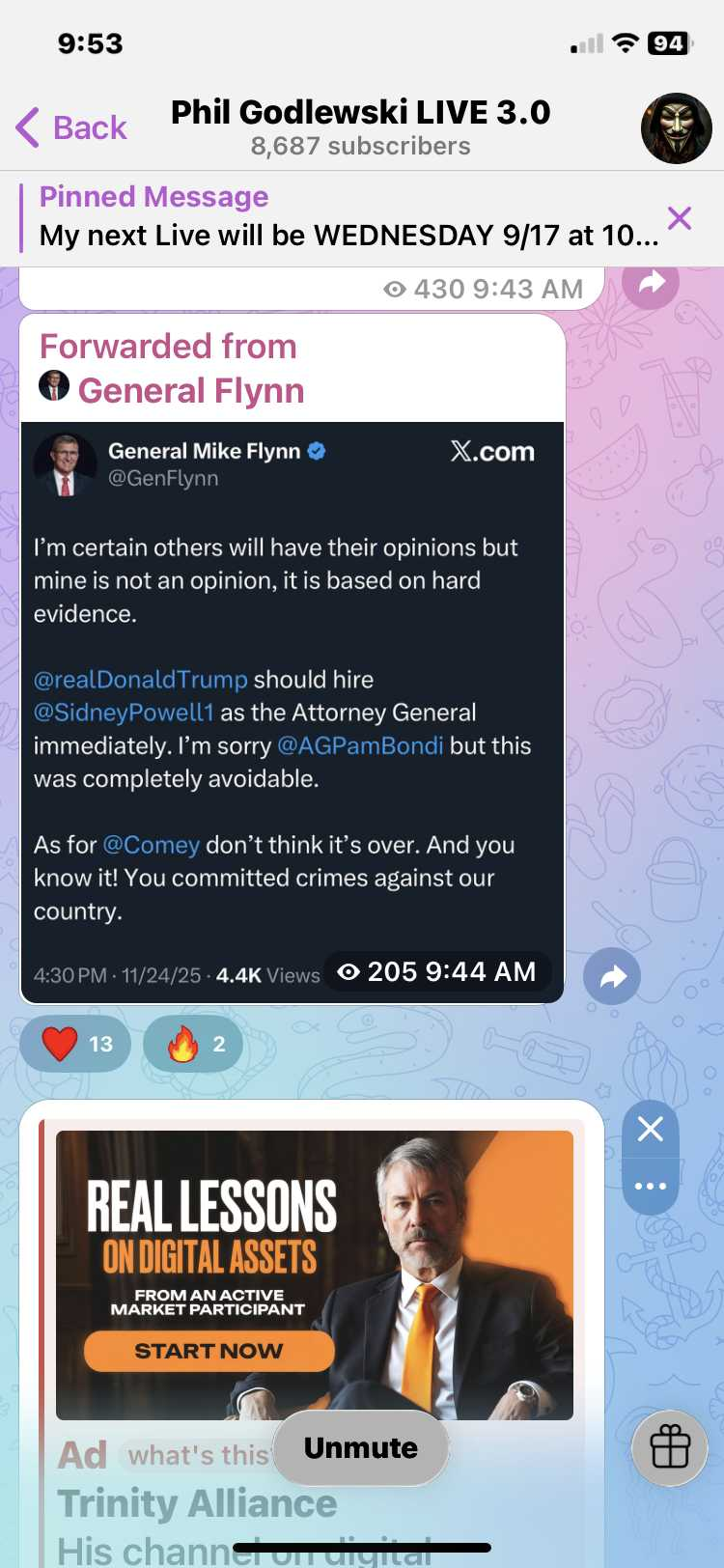Viewport: 724px width, 1568px height.
Task: Close the Trinity Alliance ad
Action: (651, 1129)
